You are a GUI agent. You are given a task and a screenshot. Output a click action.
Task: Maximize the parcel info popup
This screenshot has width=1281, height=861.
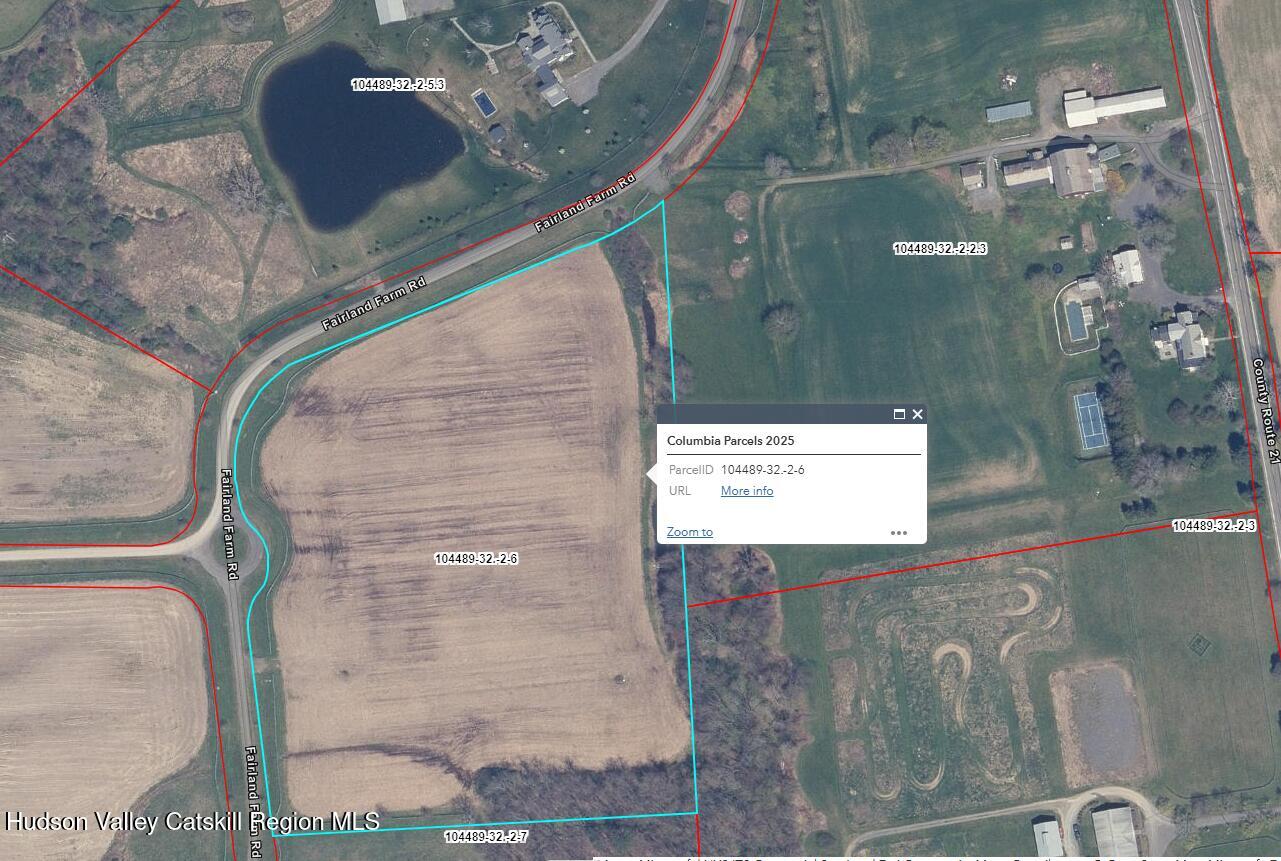pyautogui.click(x=899, y=414)
